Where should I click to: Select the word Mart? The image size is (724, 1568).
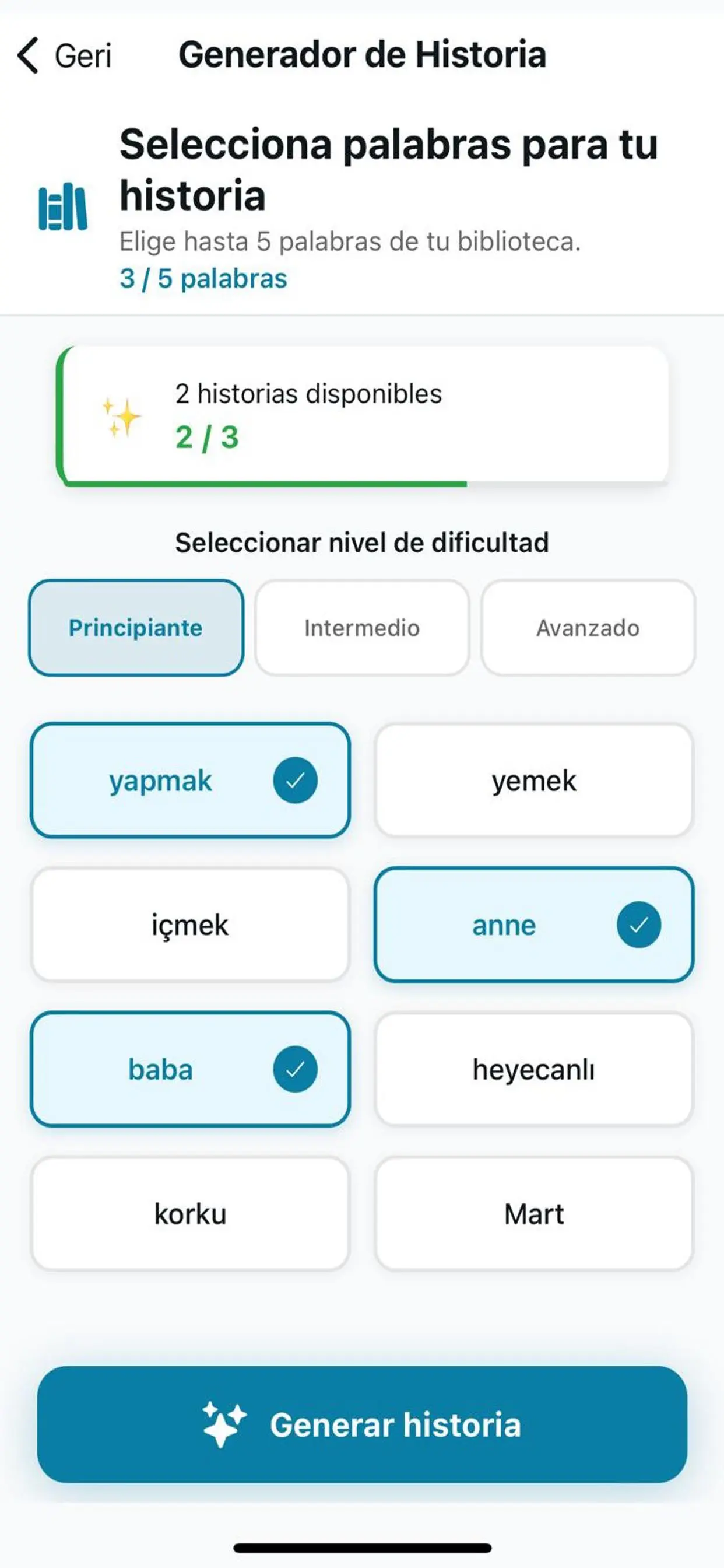pyautogui.click(x=533, y=1214)
